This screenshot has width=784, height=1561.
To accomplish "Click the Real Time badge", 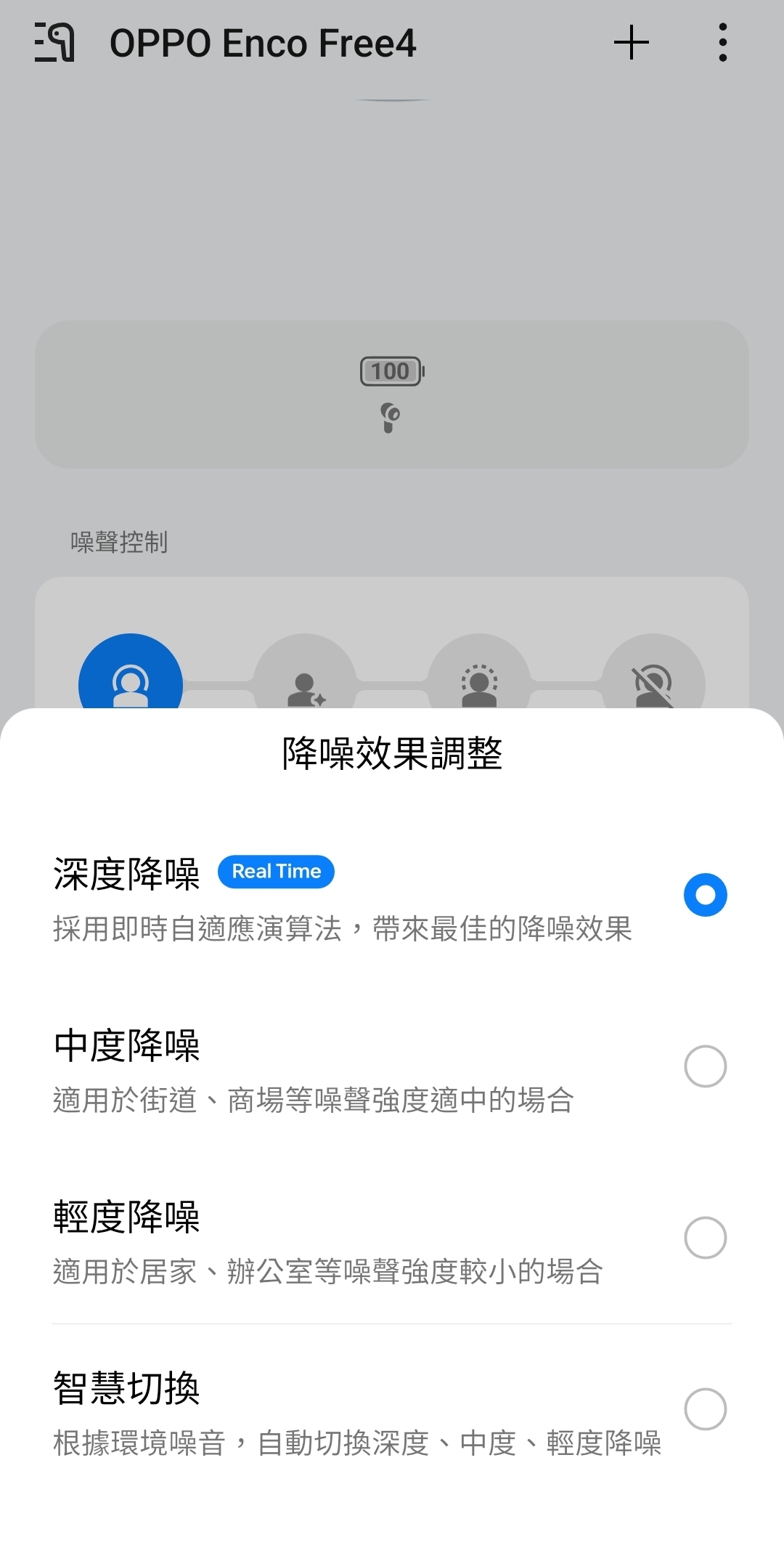I will click(x=277, y=871).
